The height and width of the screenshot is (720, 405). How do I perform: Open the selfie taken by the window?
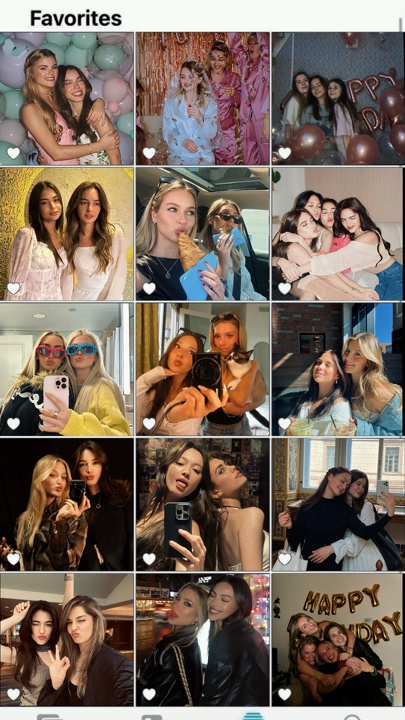[338, 504]
